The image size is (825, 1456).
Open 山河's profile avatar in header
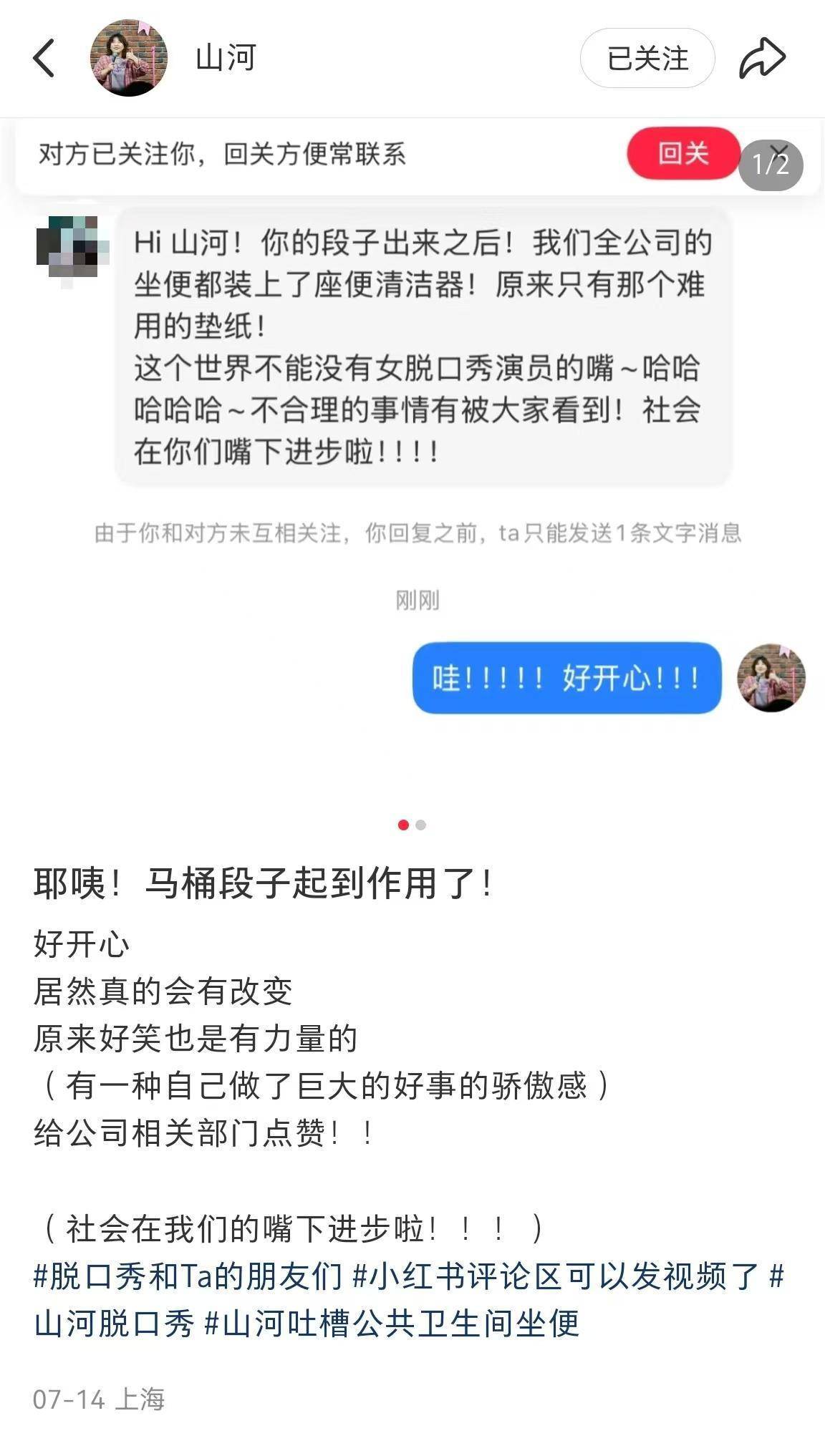click(x=129, y=58)
